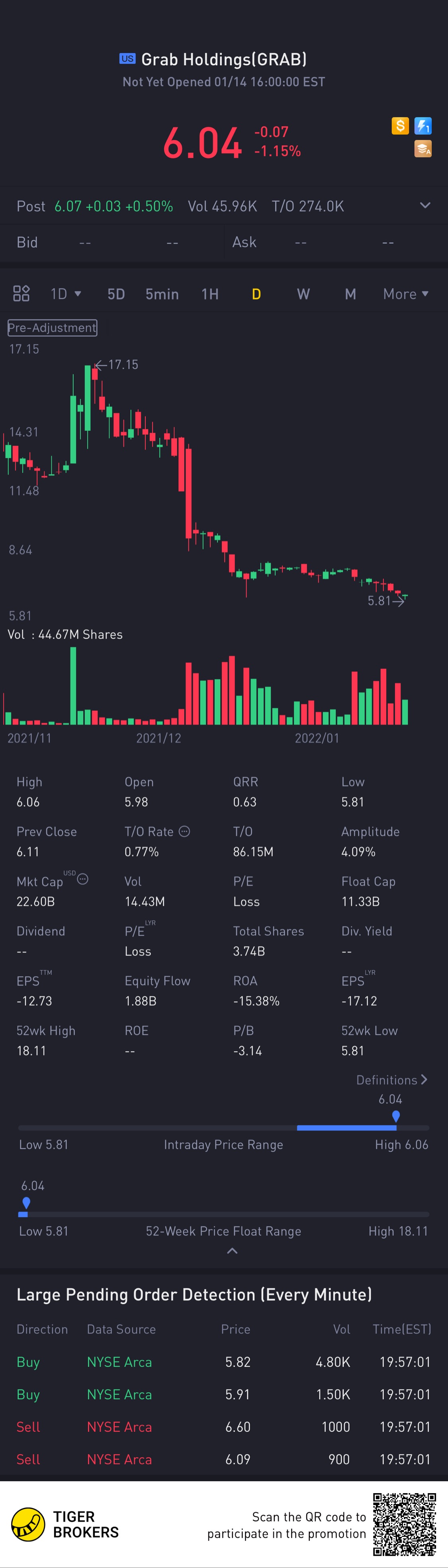Viewport: 448px width, 1568px height.
Task: Open the chart layout grid icon
Action: pos(21,294)
